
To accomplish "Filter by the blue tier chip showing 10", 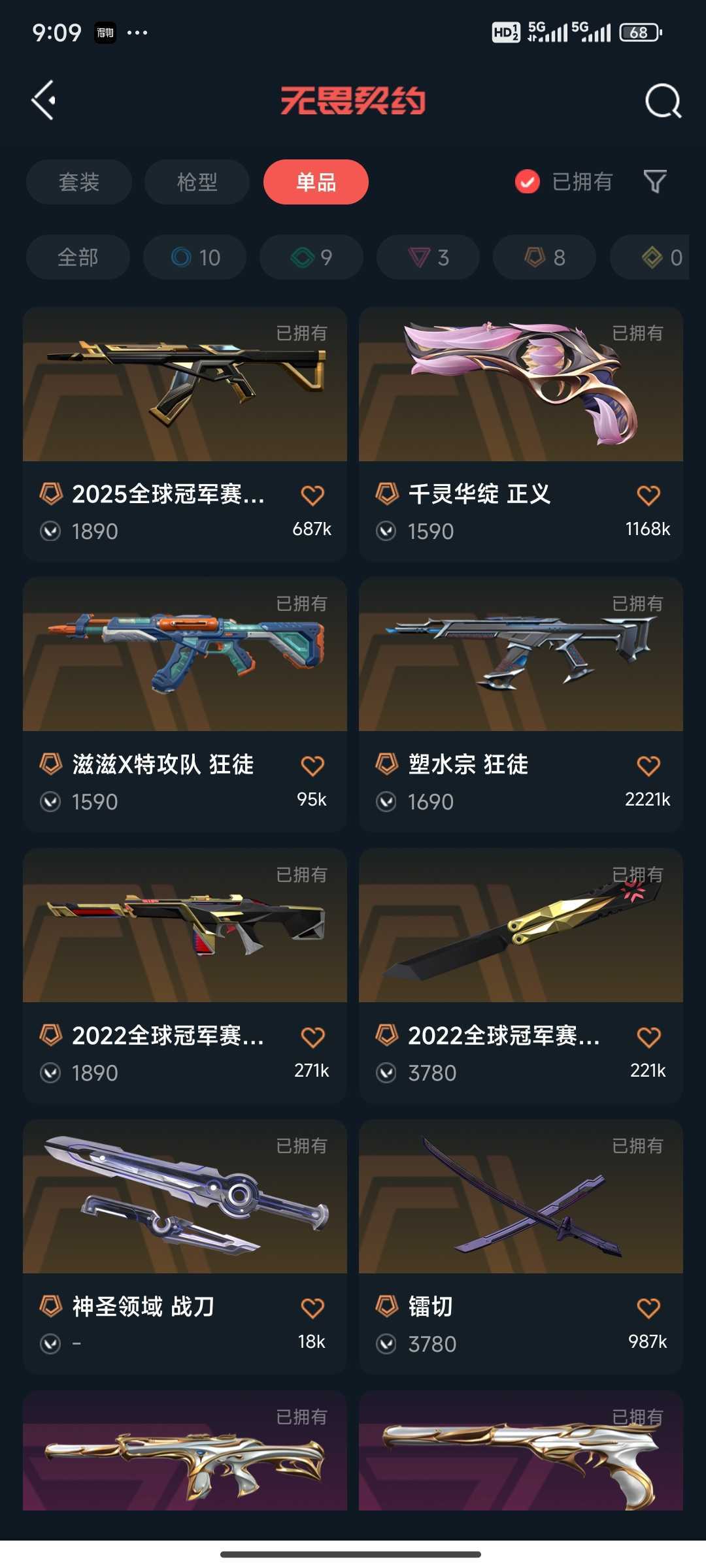I will [x=195, y=257].
